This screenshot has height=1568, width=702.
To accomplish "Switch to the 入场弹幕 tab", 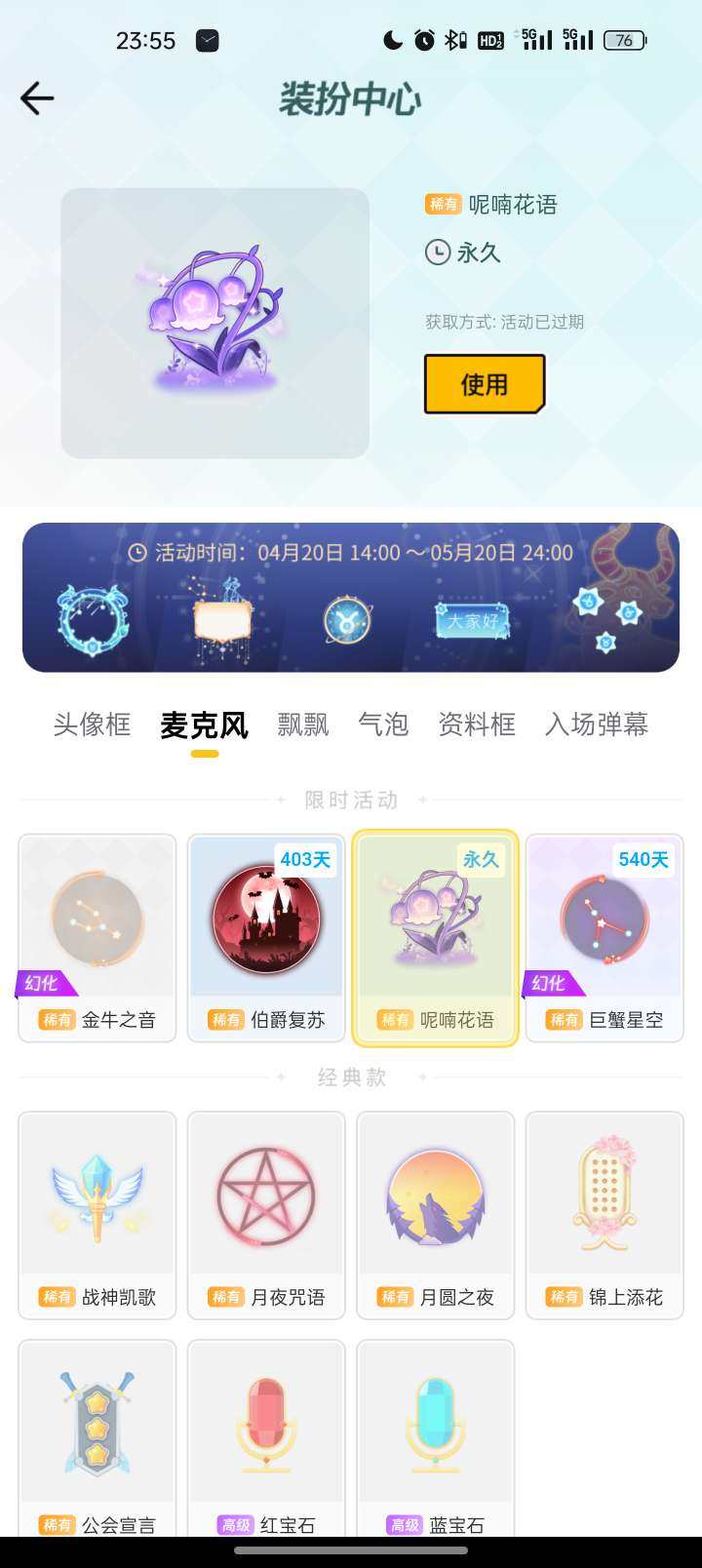I will tap(598, 725).
